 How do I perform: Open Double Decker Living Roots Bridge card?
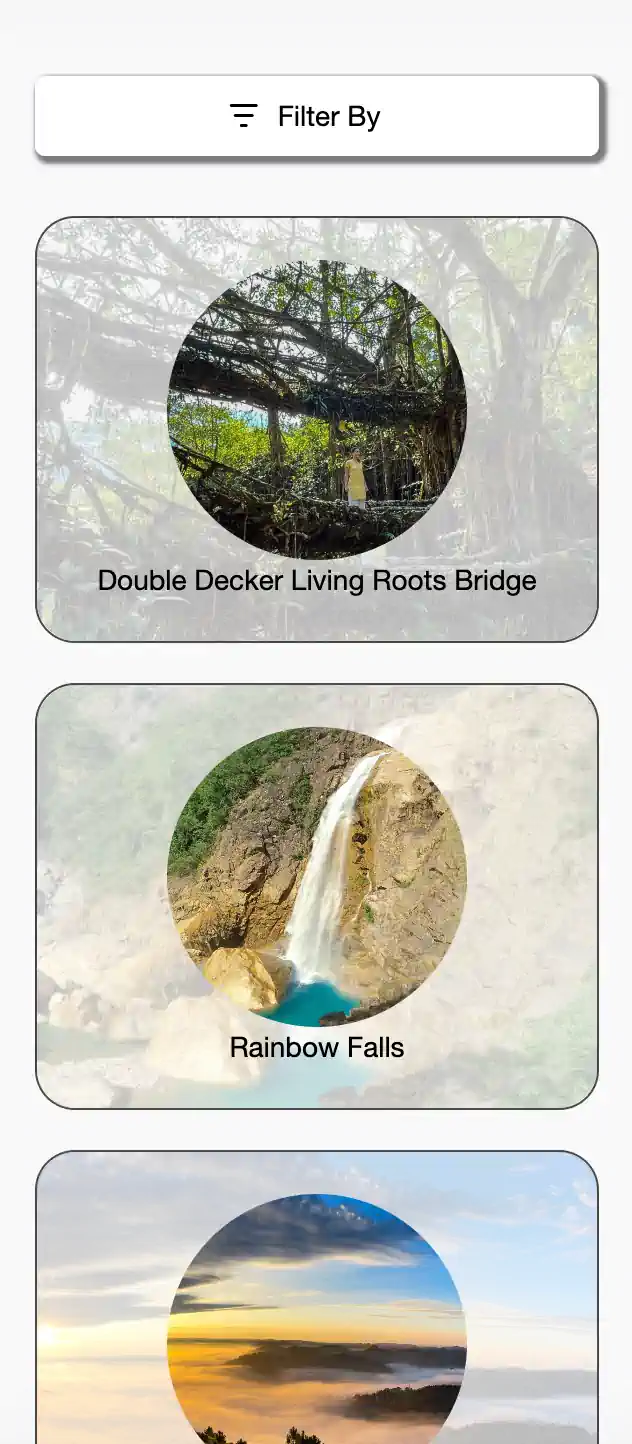316,430
